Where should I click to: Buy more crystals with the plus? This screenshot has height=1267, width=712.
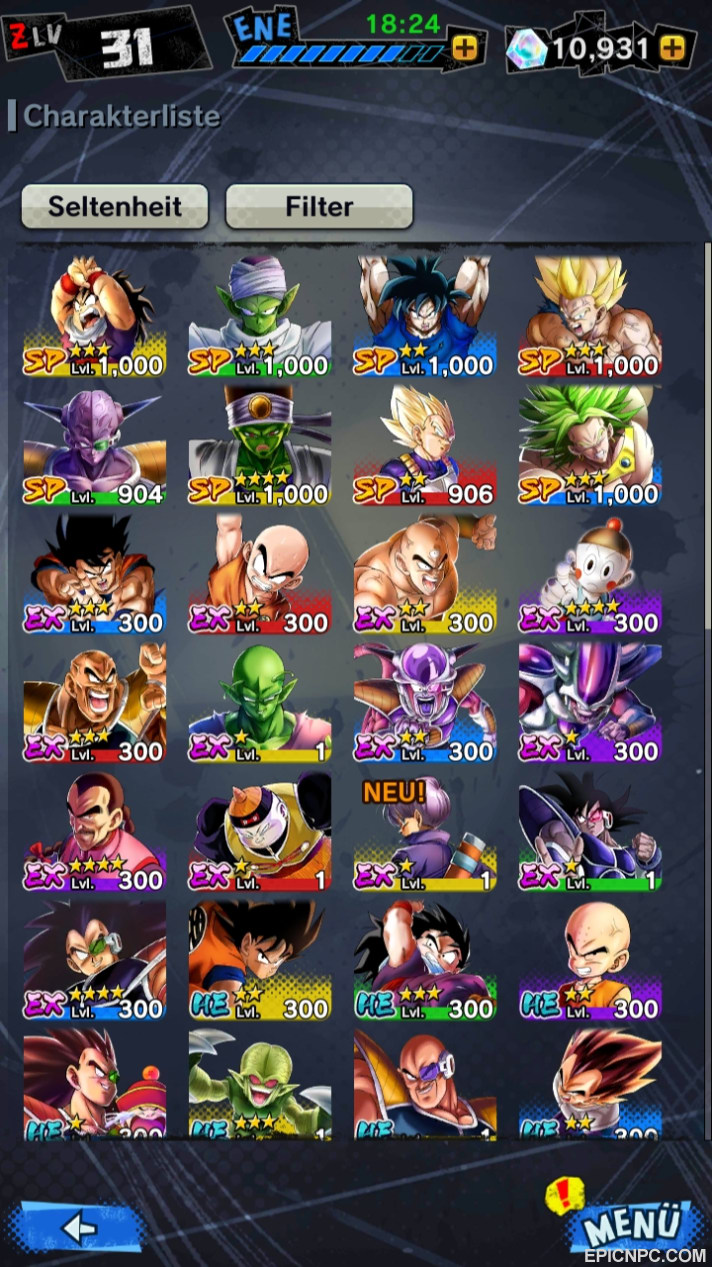(x=674, y=47)
